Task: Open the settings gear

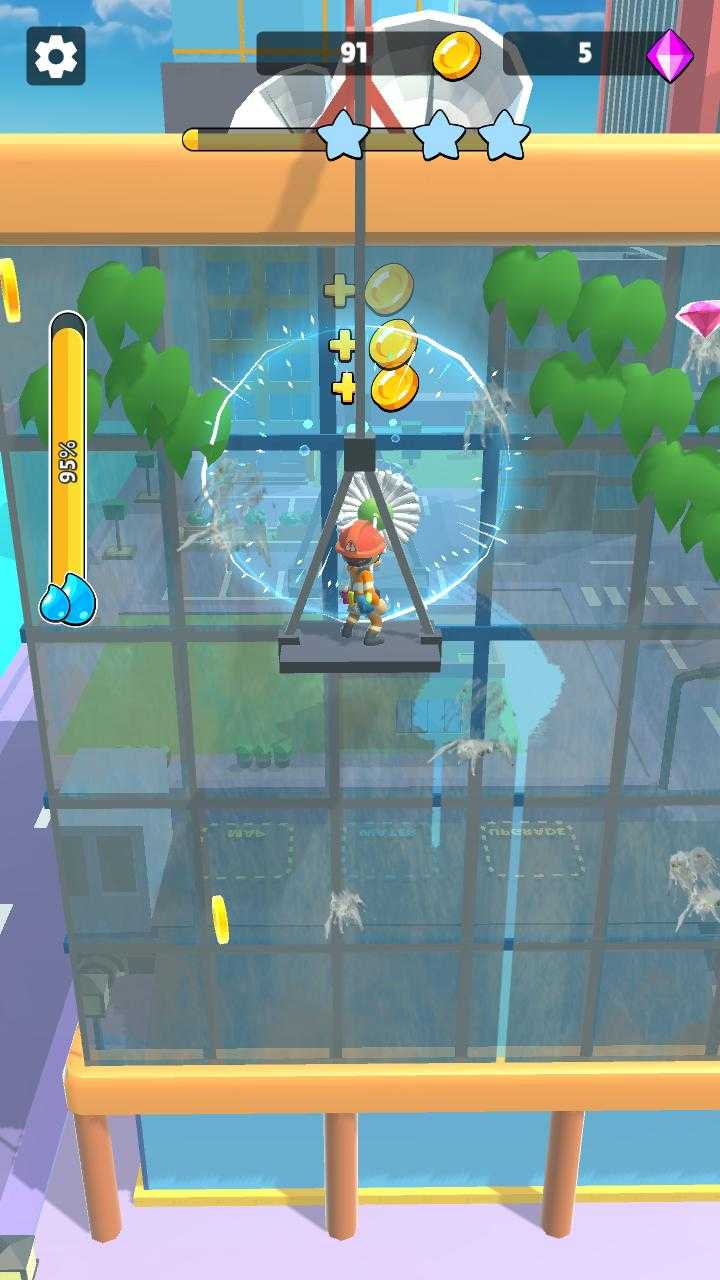Action: tap(56, 56)
